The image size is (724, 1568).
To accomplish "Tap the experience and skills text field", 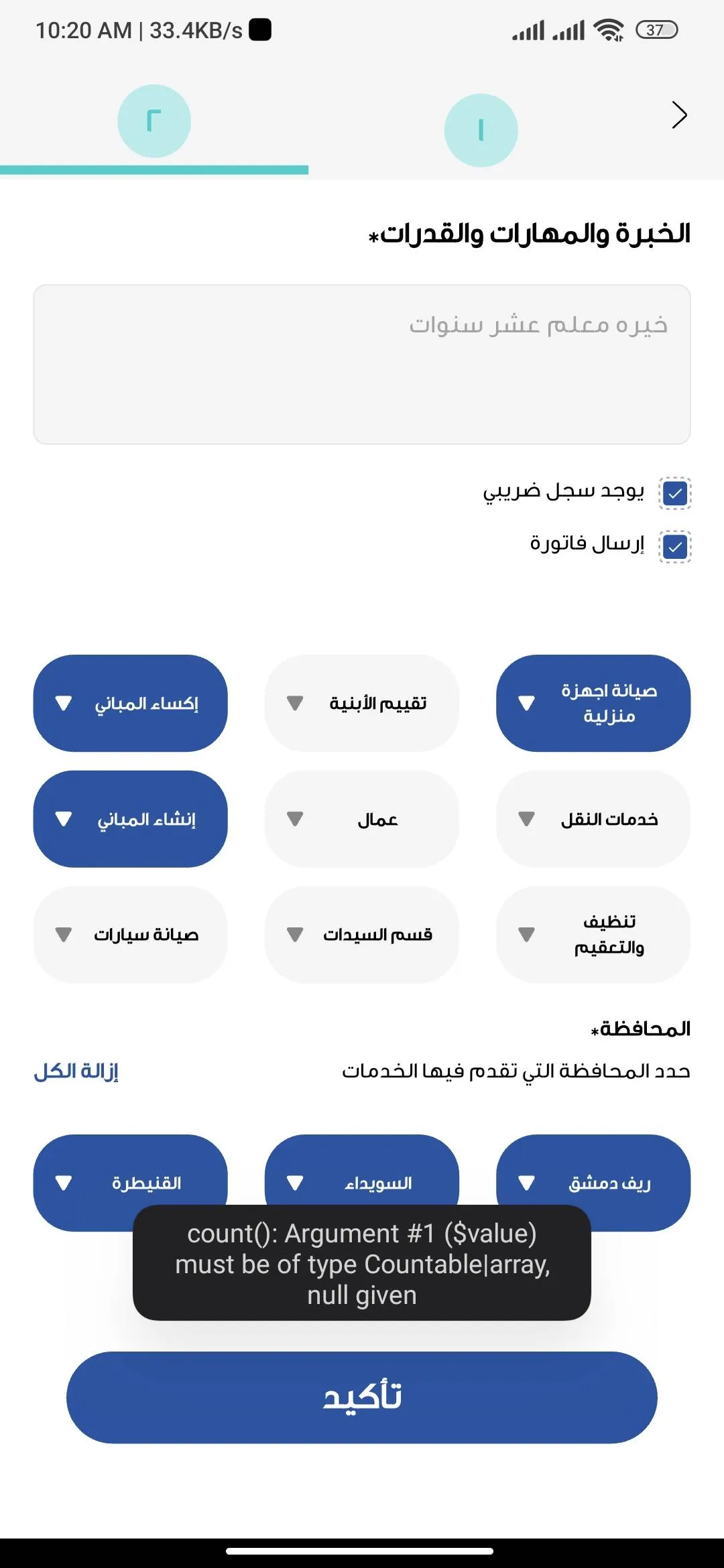I will [362, 364].
